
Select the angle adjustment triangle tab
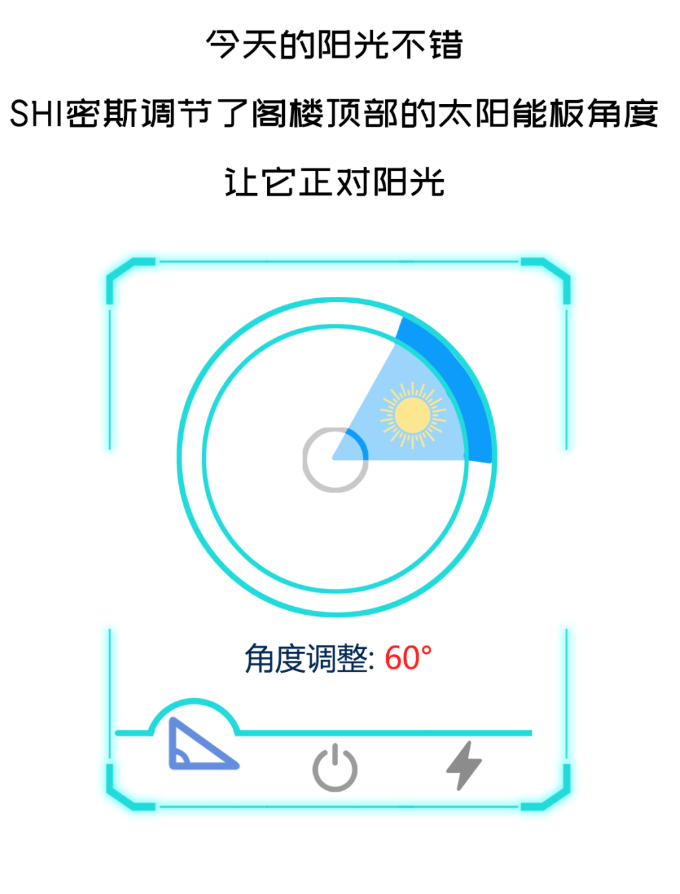click(x=199, y=746)
